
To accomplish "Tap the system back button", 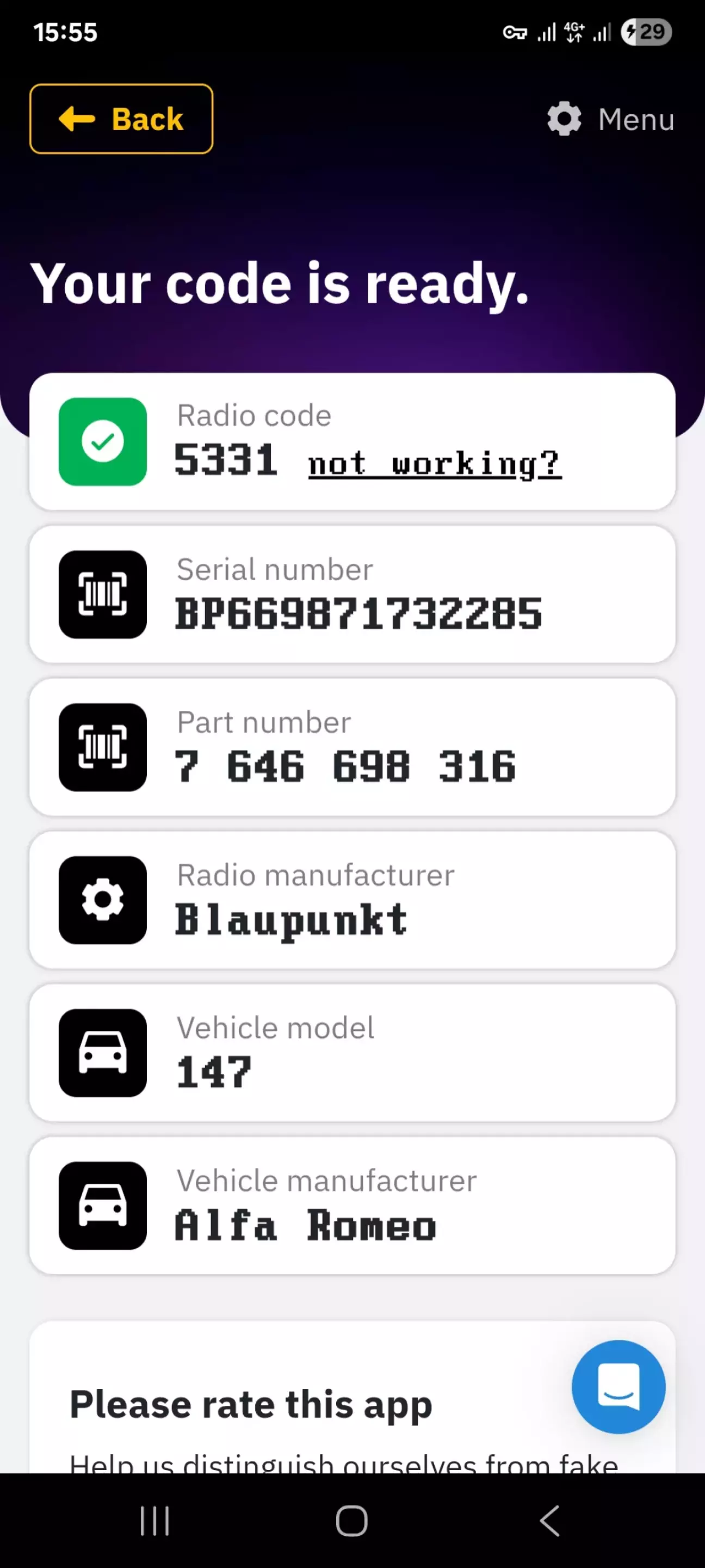I will [549, 1521].
